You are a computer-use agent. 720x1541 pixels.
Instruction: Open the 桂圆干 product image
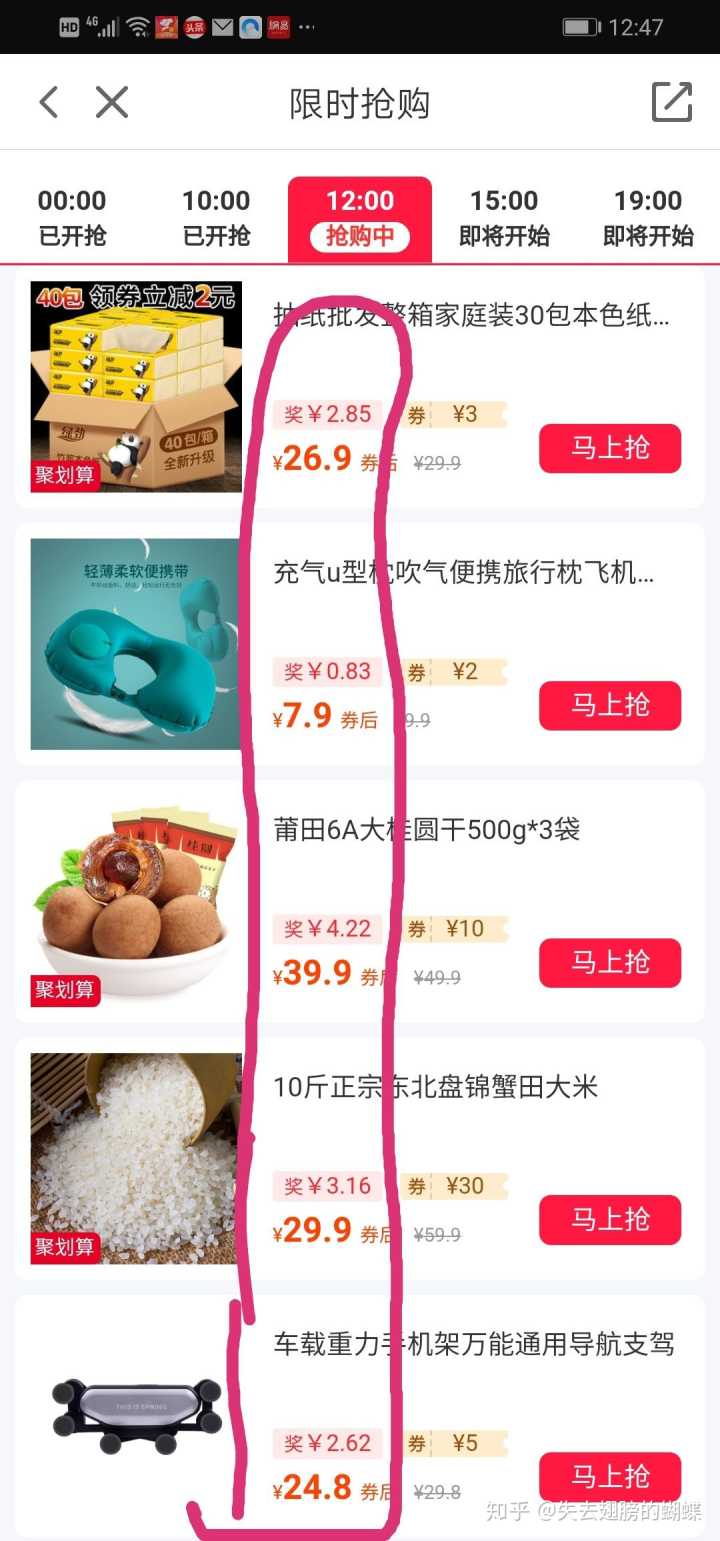click(x=136, y=900)
